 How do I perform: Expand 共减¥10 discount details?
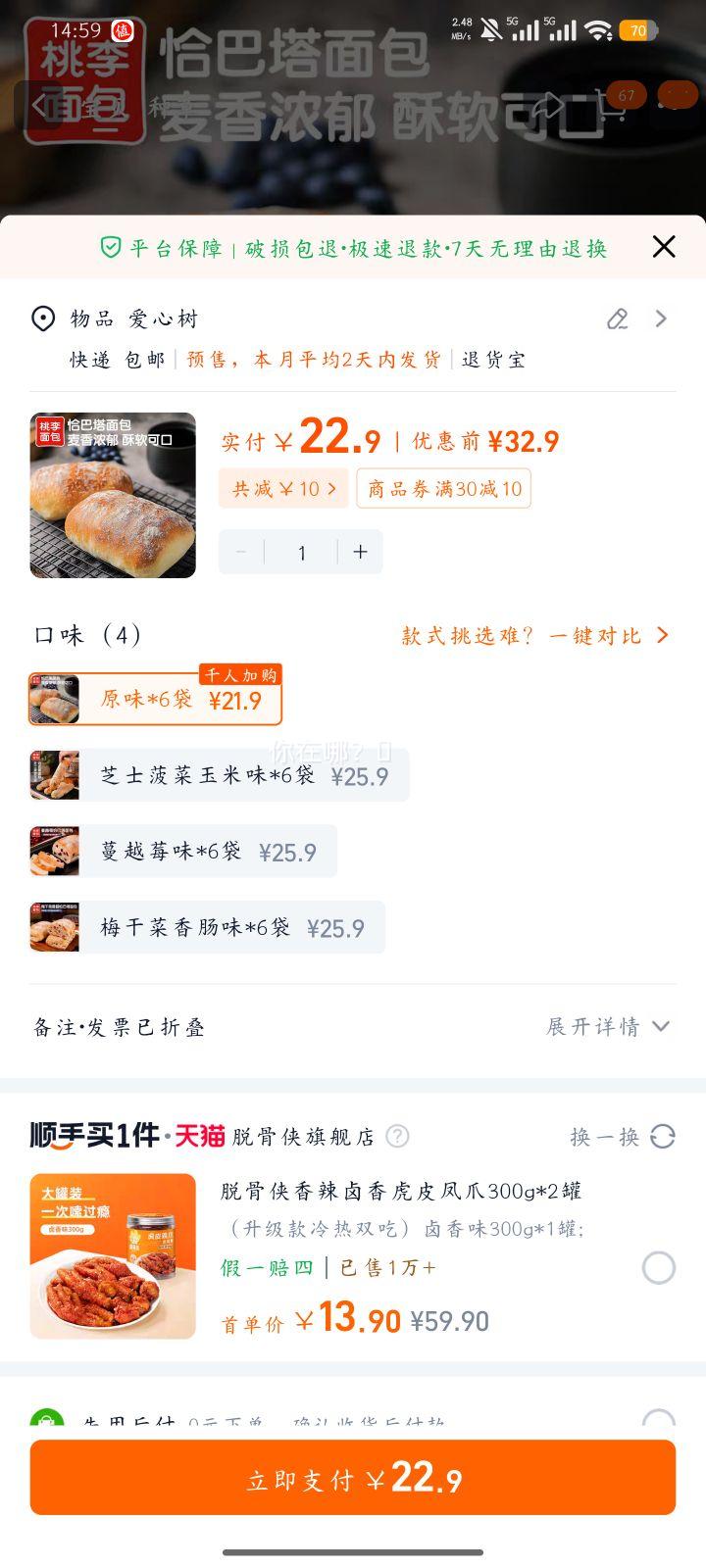(x=283, y=487)
